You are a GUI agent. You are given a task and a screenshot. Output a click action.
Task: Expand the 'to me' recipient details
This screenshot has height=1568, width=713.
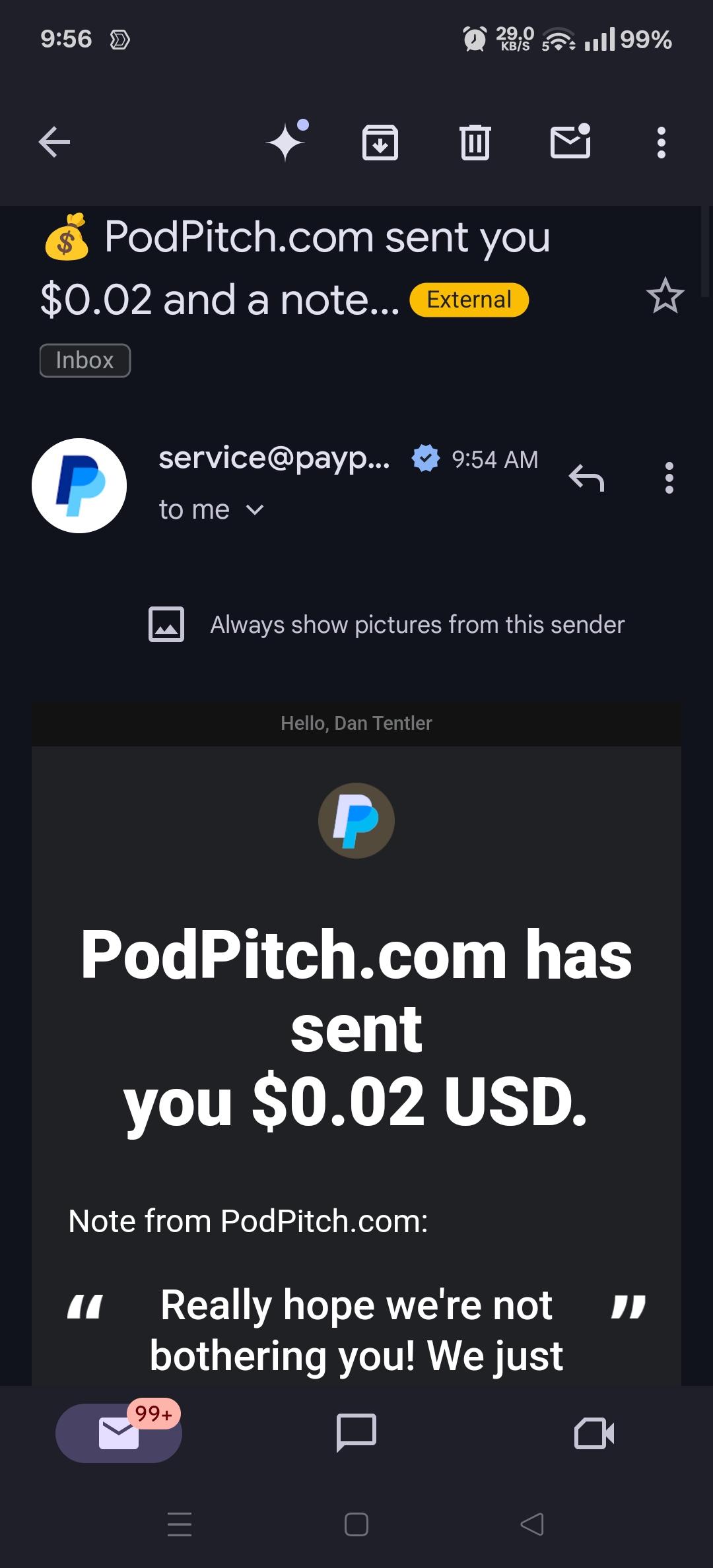point(255,509)
